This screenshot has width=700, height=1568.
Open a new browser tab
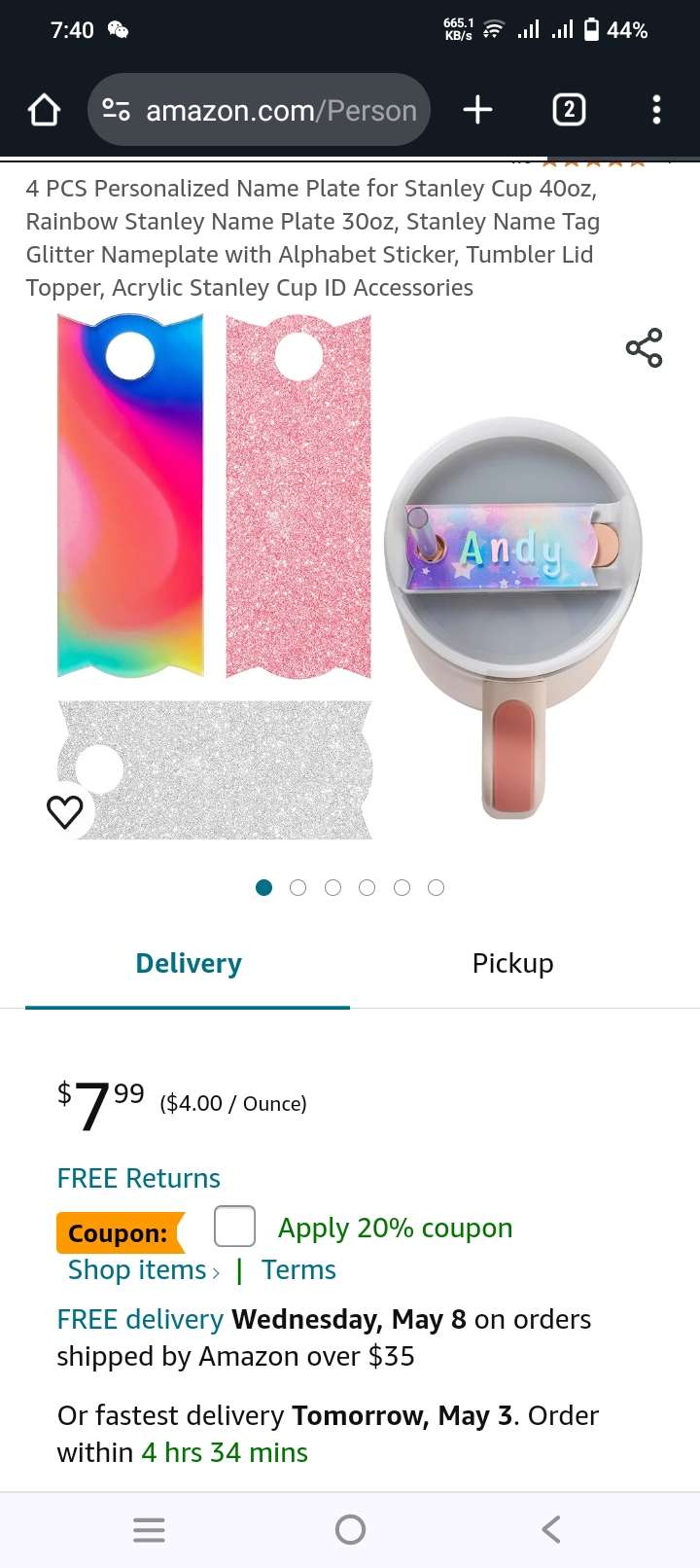(477, 110)
